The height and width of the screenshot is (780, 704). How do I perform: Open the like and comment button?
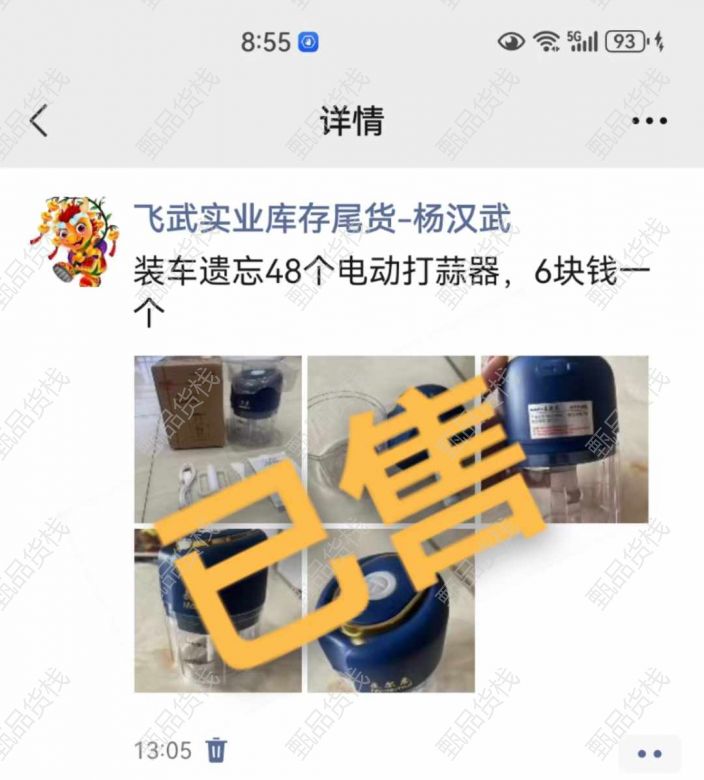click(x=649, y=754)
